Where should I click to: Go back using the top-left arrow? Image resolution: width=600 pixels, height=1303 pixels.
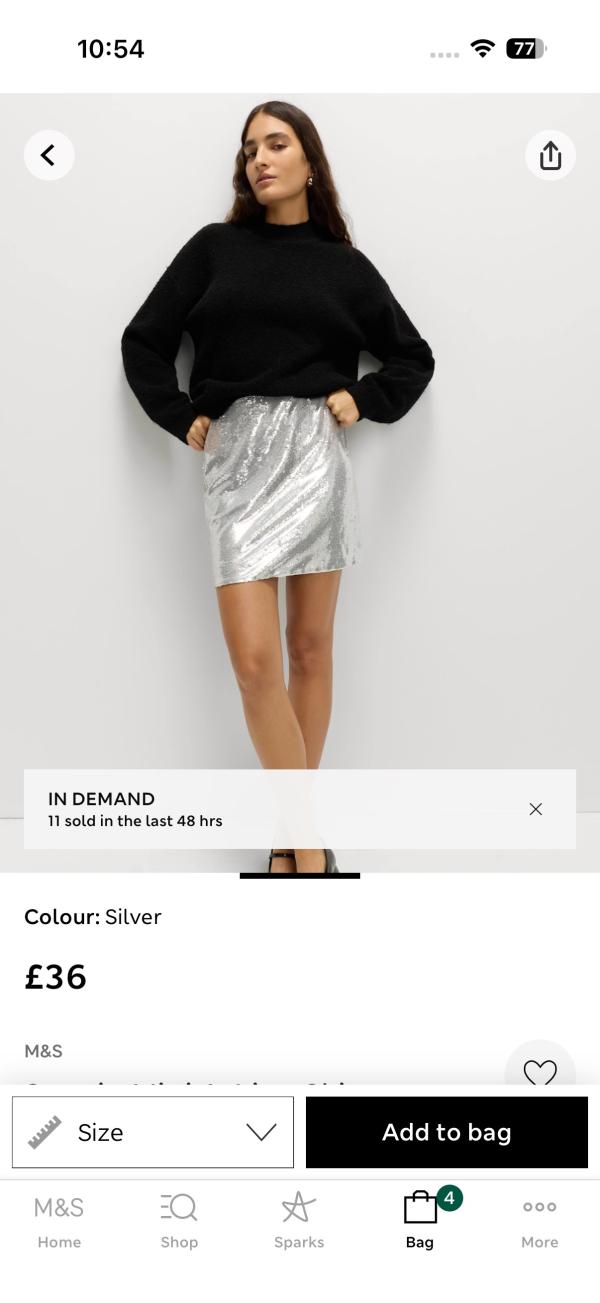49,155
